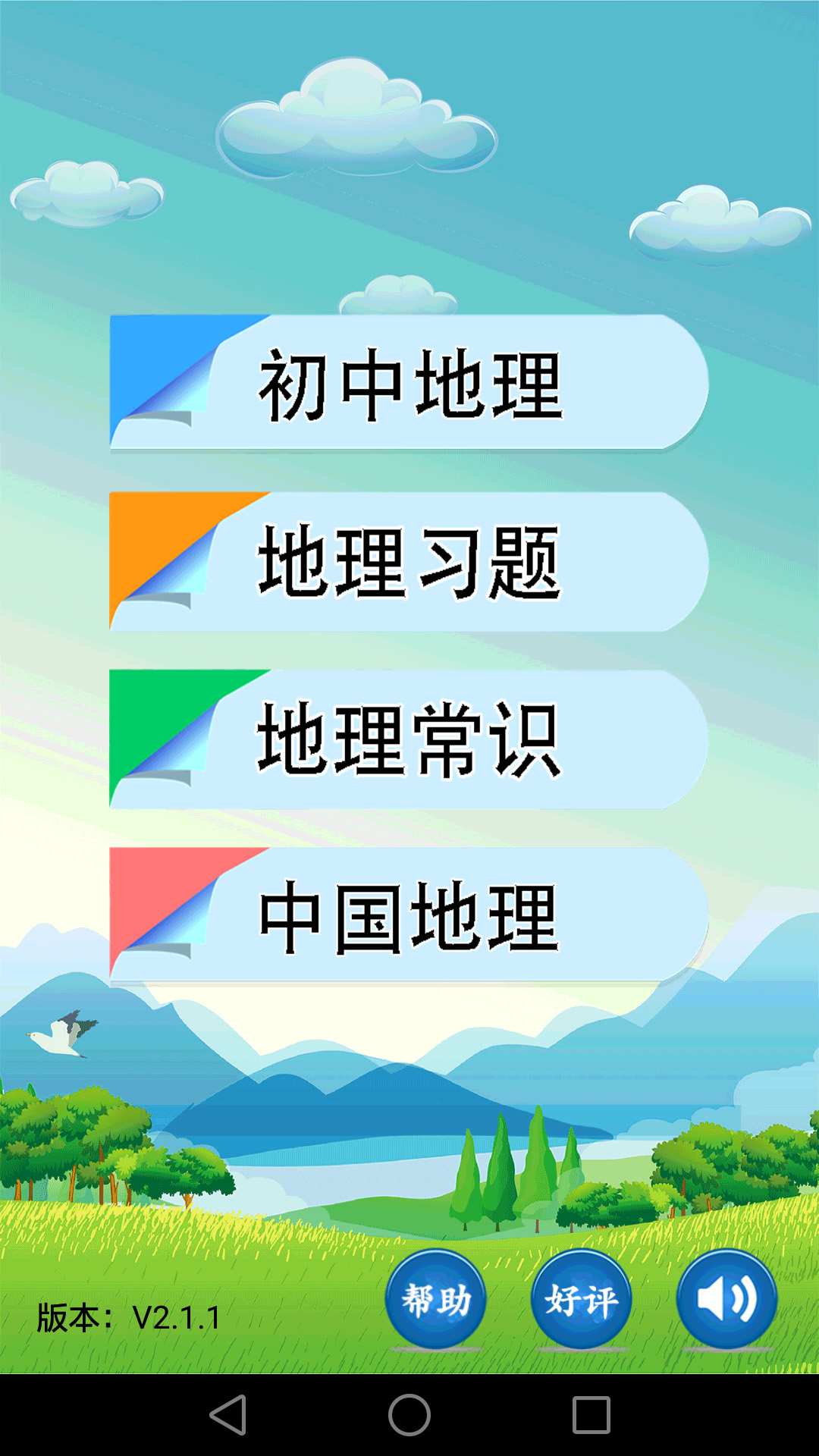Image resolution: width=819 pixels, height=1456 pixels.
Task: Tap the 好评 rating button
Action: tap(582, 1300)
